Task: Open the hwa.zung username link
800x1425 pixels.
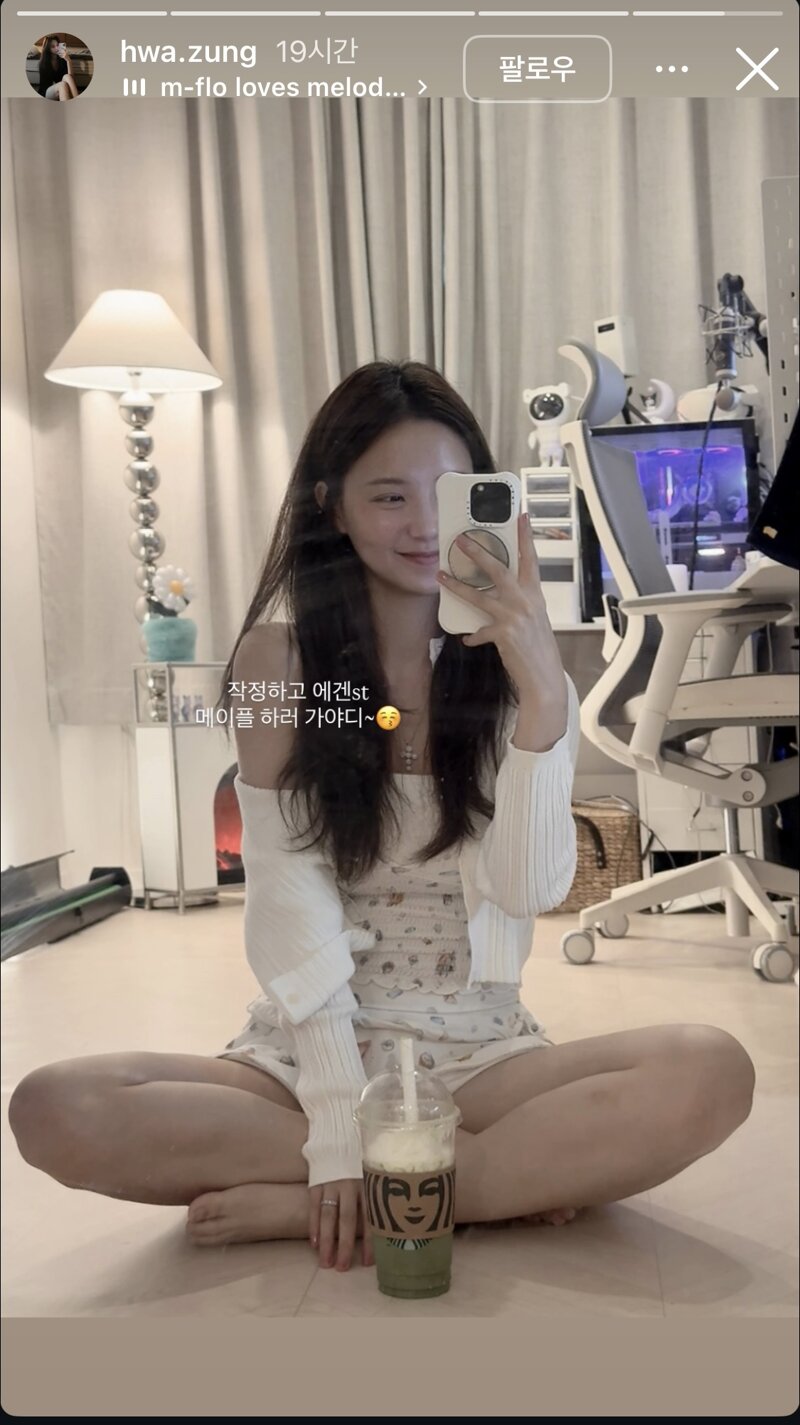Action: click(x=188, y=52)
